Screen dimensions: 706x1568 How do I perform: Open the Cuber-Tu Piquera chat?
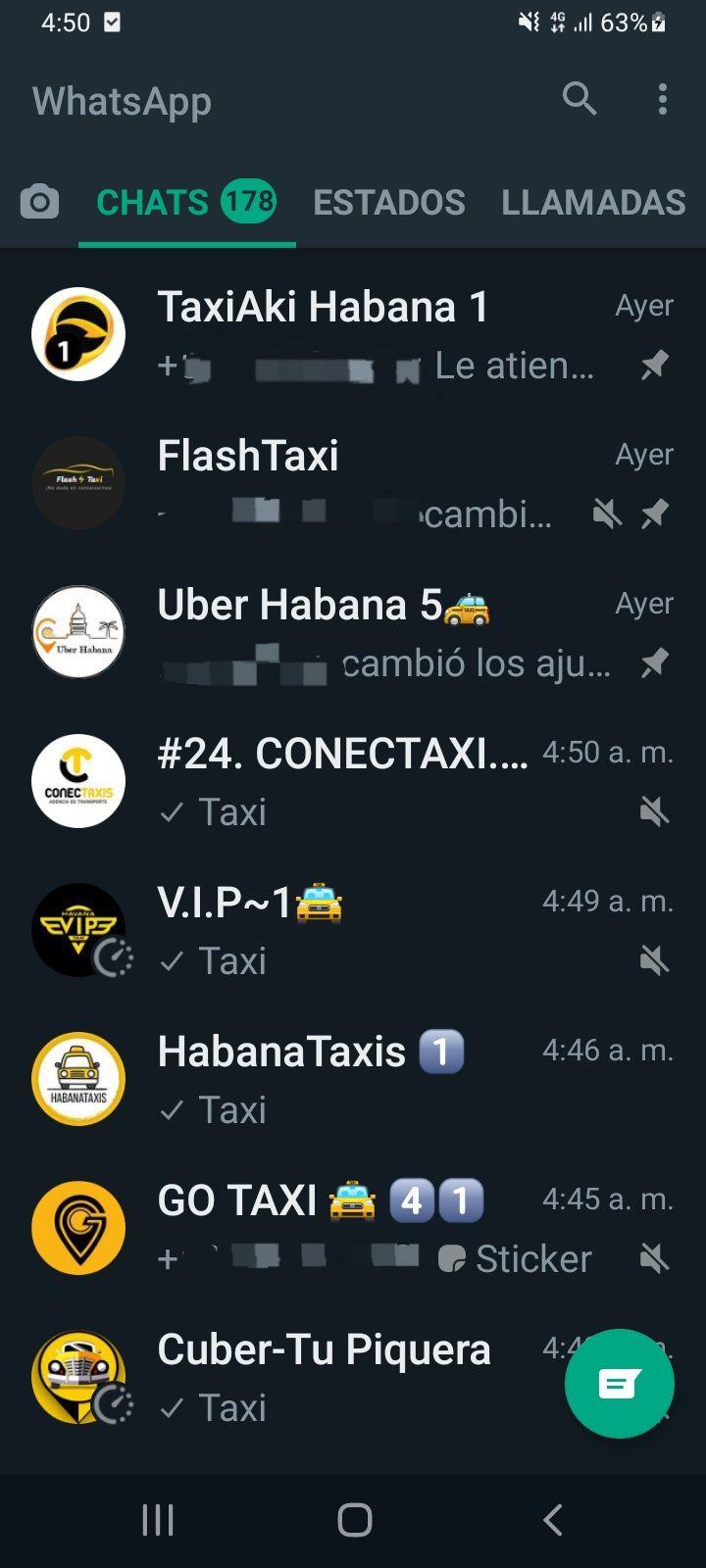point(343,1377)
